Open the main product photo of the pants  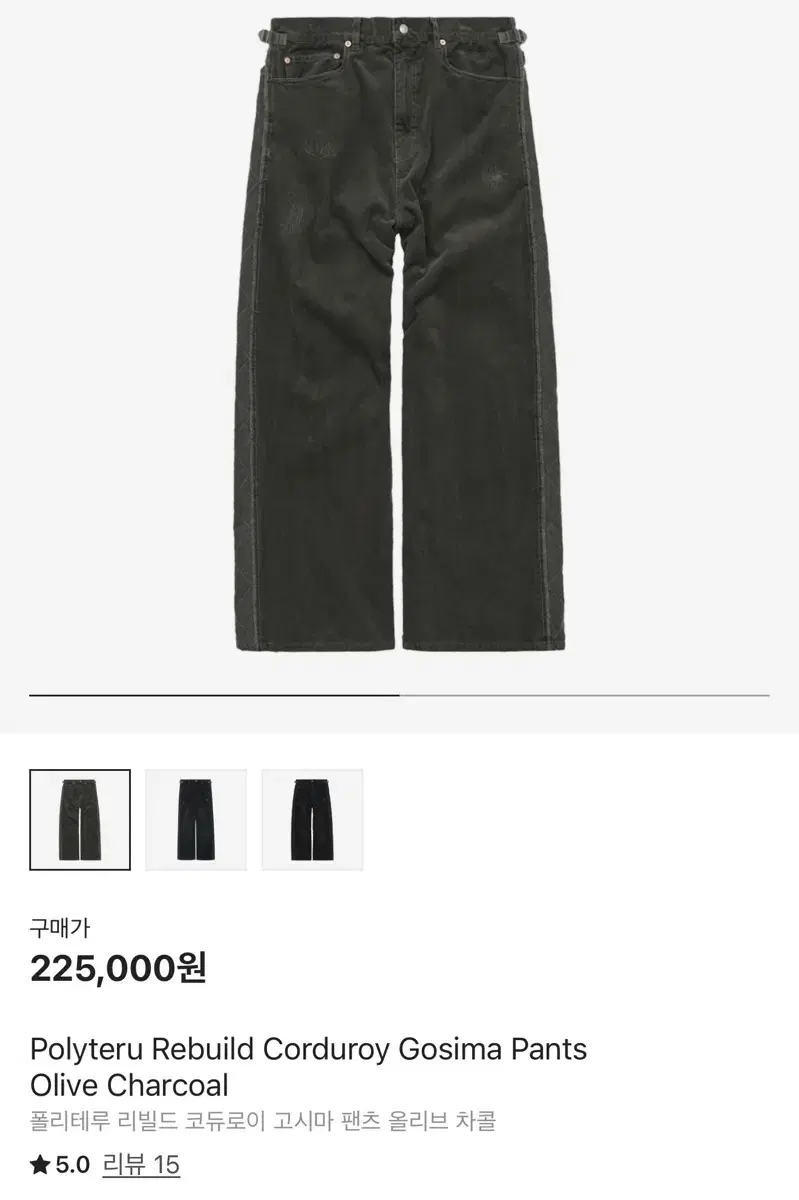399,340
